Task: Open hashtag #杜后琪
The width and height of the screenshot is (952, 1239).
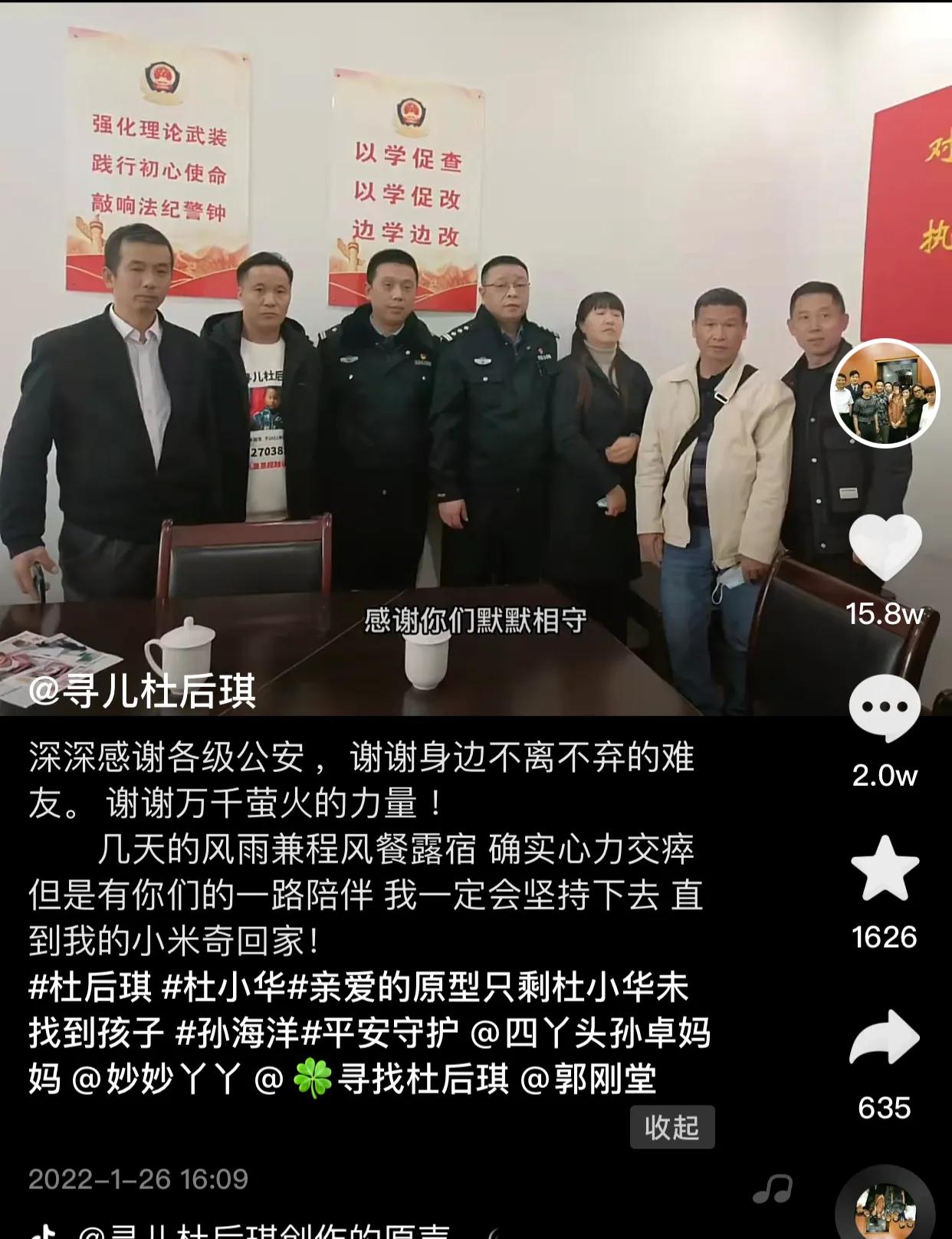Action: coord(90,988)
